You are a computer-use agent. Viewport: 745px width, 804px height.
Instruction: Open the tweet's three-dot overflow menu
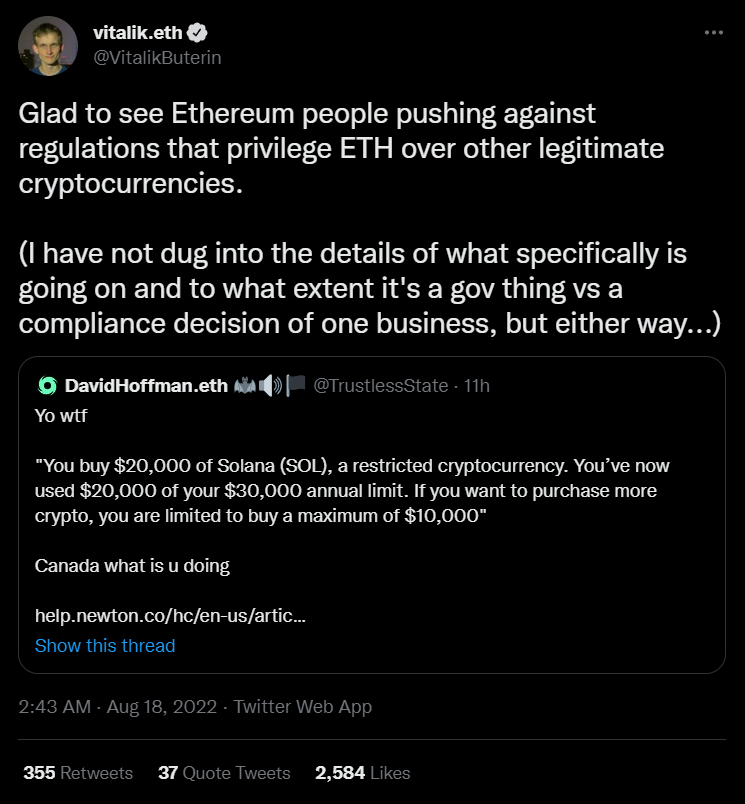(x=712, y=32)
